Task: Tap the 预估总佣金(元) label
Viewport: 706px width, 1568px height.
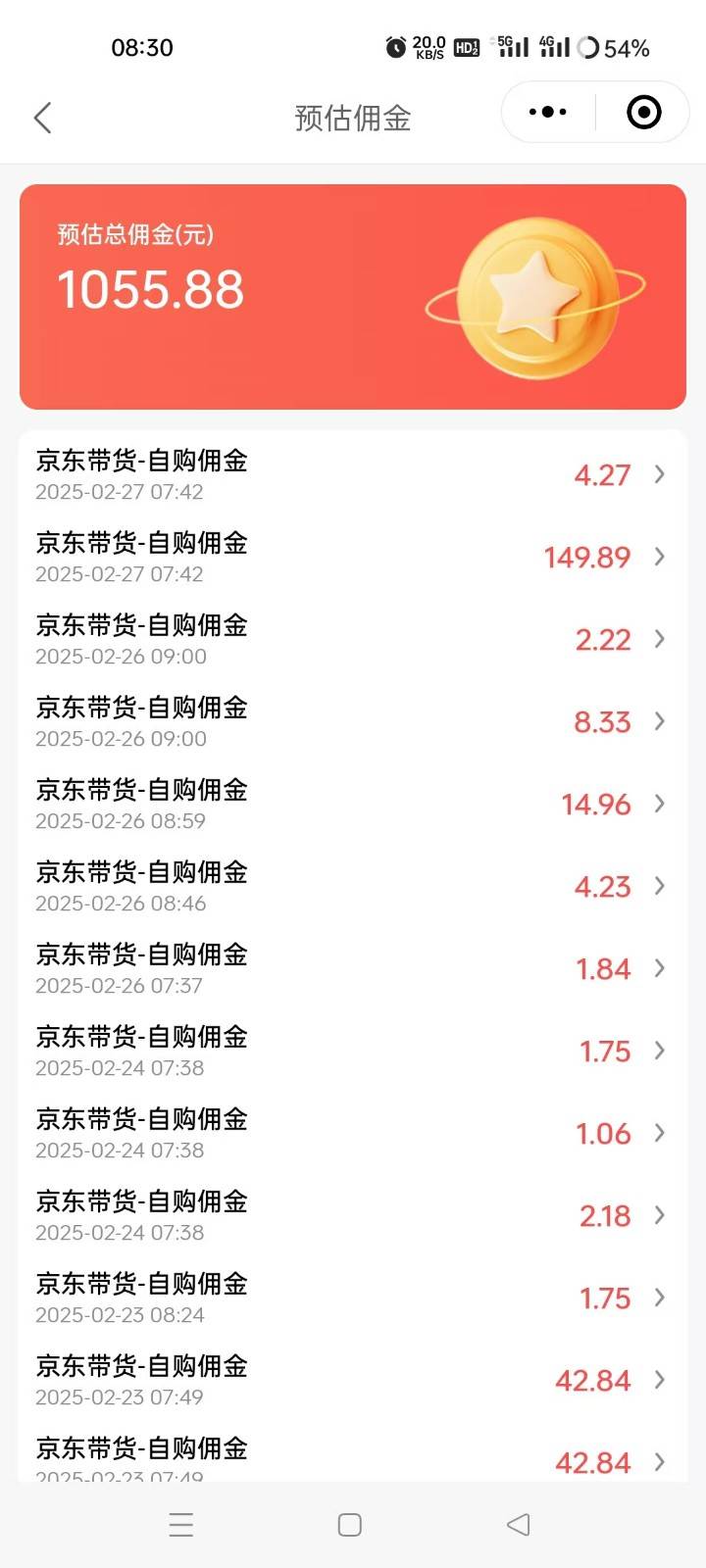Action: pyautogui.click(x=133, y=236)
